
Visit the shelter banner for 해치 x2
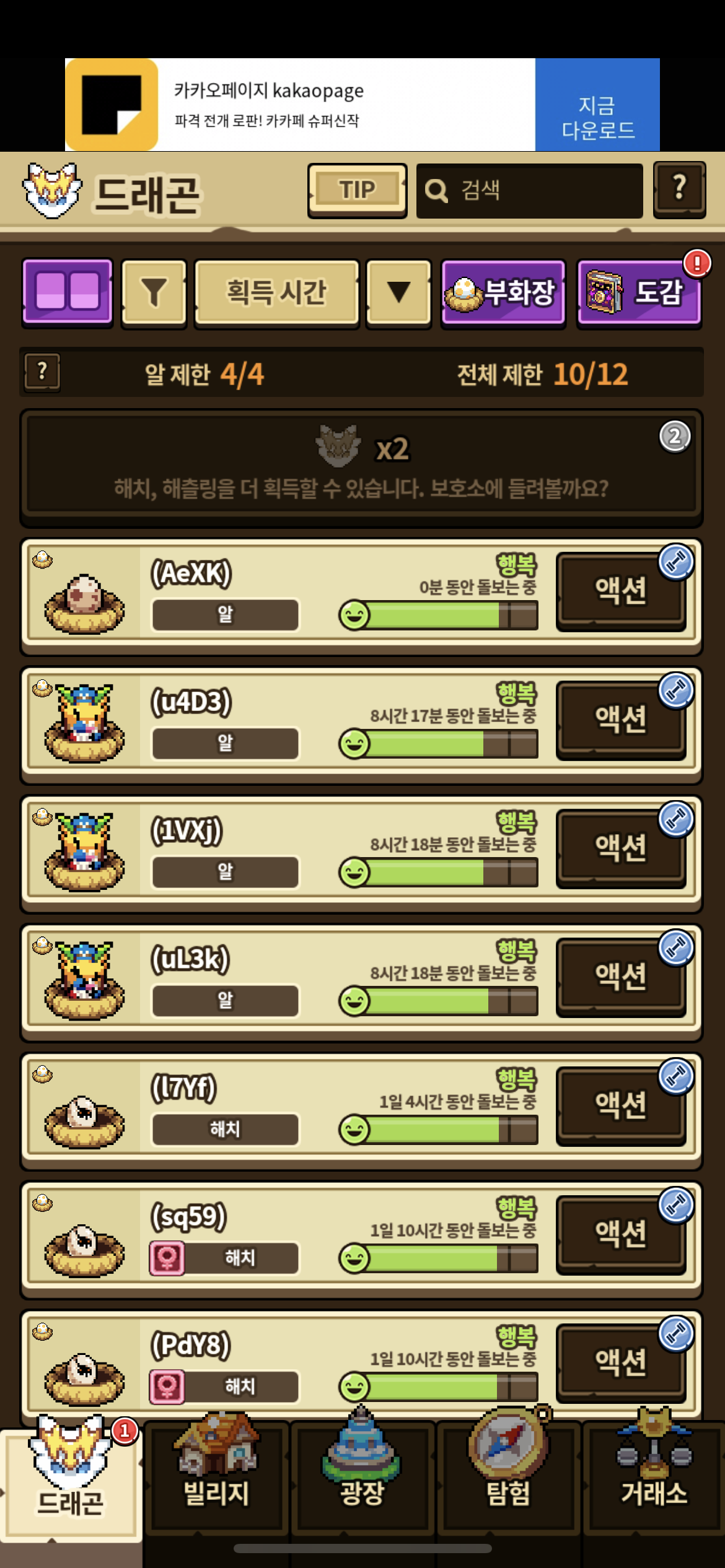tap(361, 468)
